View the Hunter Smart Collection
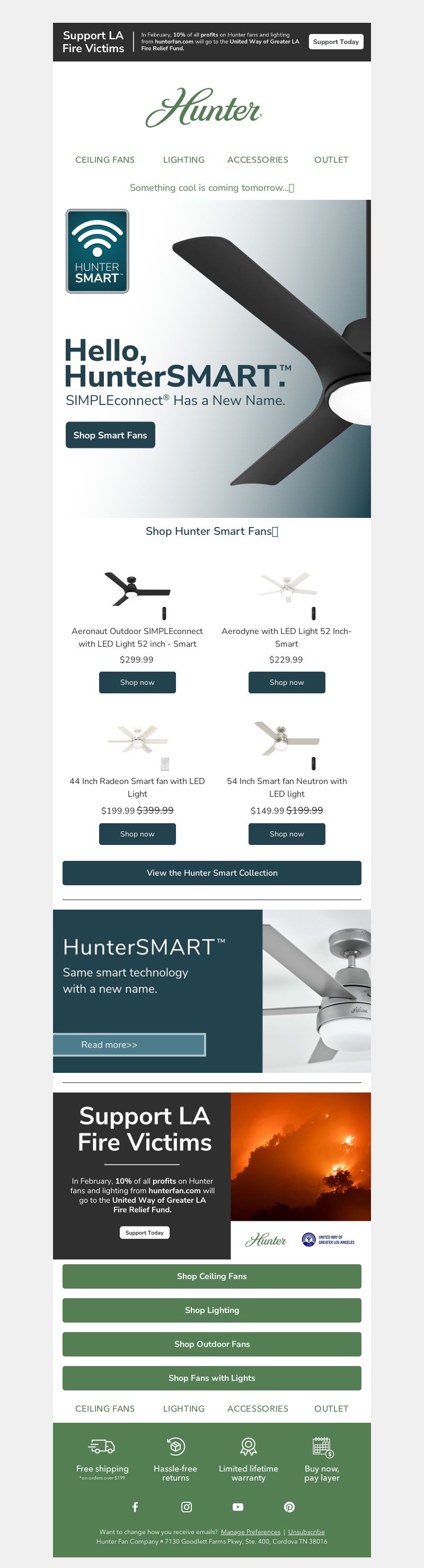Viewport: 424px width, 1568px height. 211,873
